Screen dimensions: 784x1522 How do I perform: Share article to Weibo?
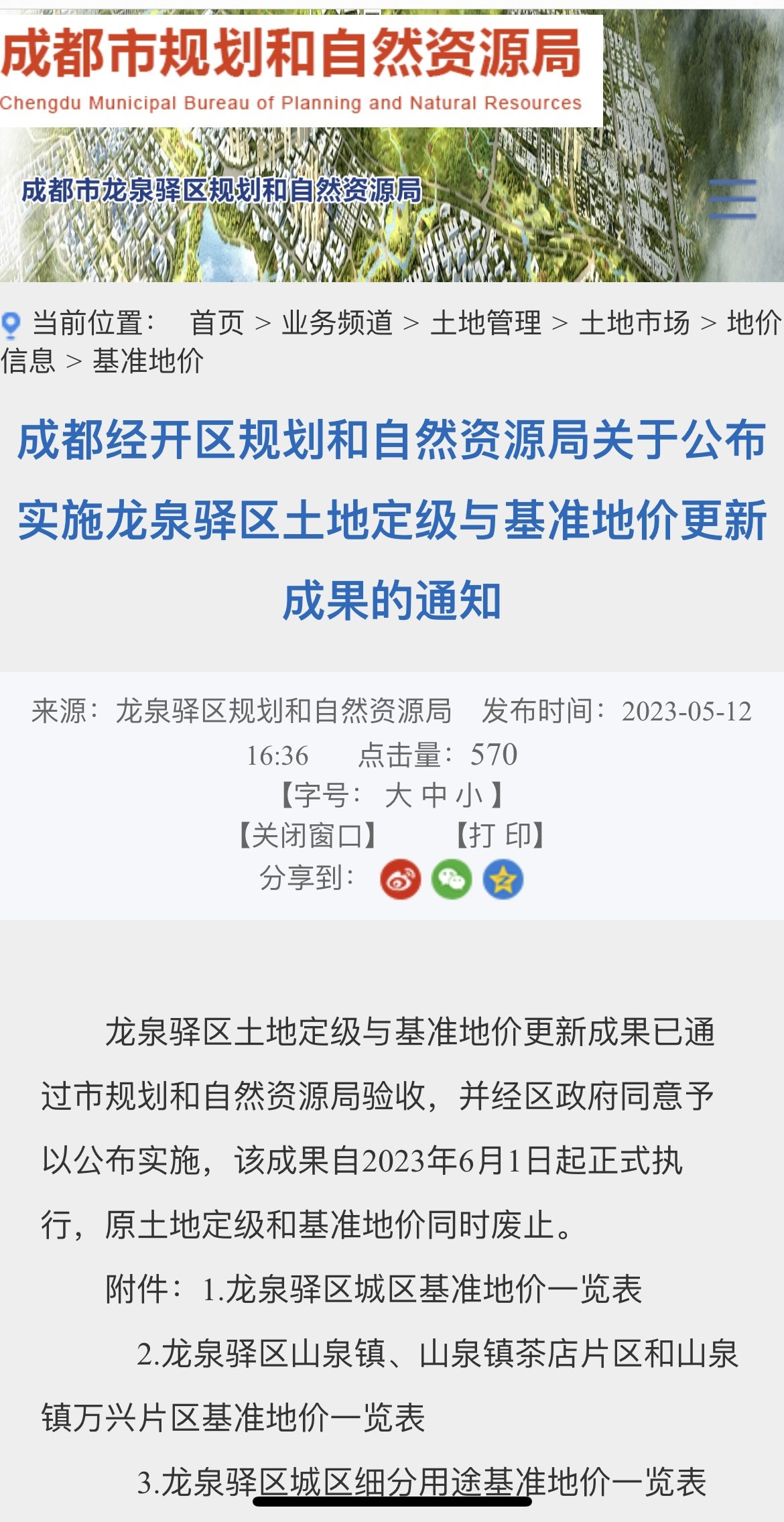[401, 879]
